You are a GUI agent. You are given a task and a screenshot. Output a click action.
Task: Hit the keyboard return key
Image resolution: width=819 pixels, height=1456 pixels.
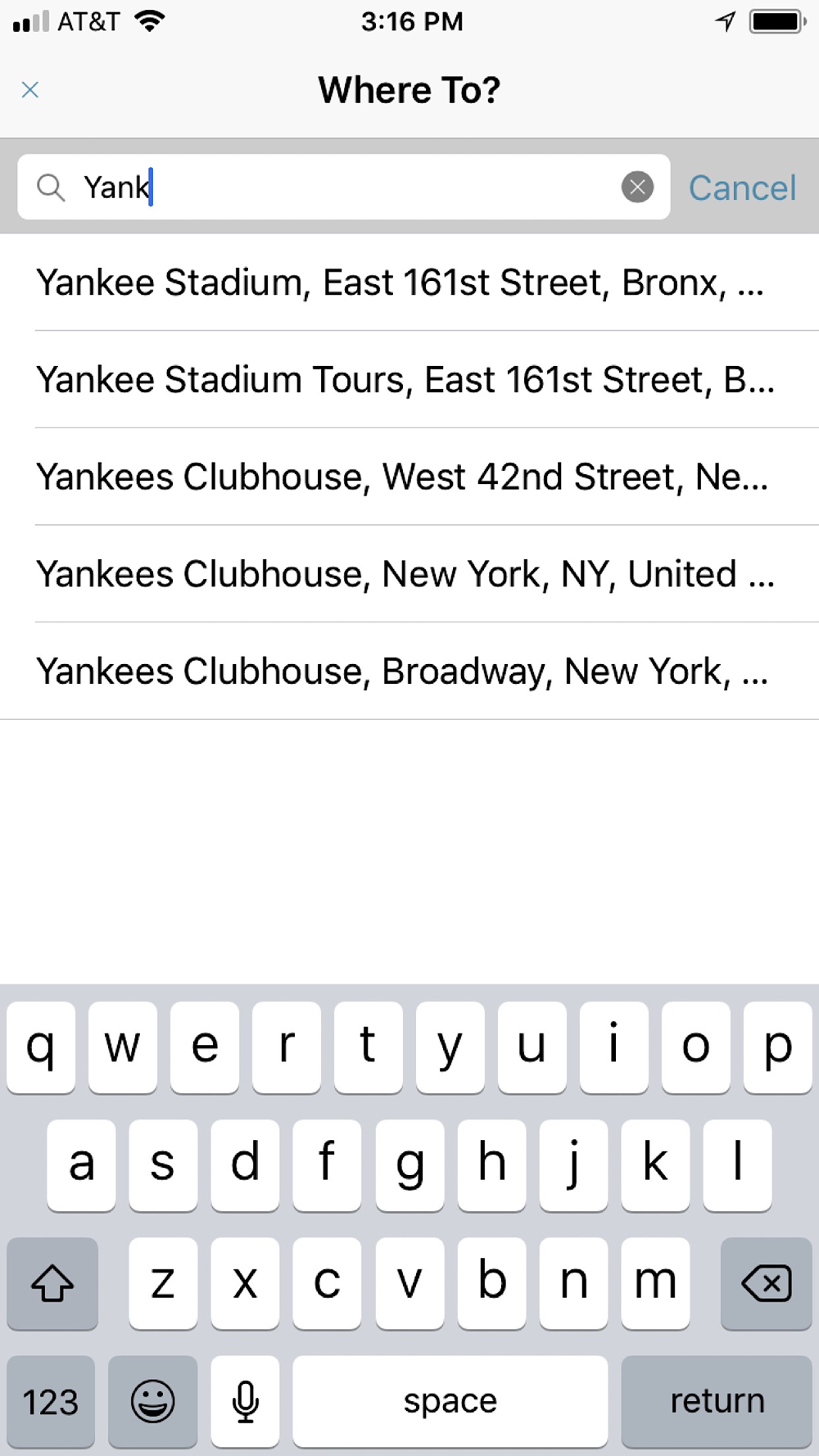tap(717, 1401)
